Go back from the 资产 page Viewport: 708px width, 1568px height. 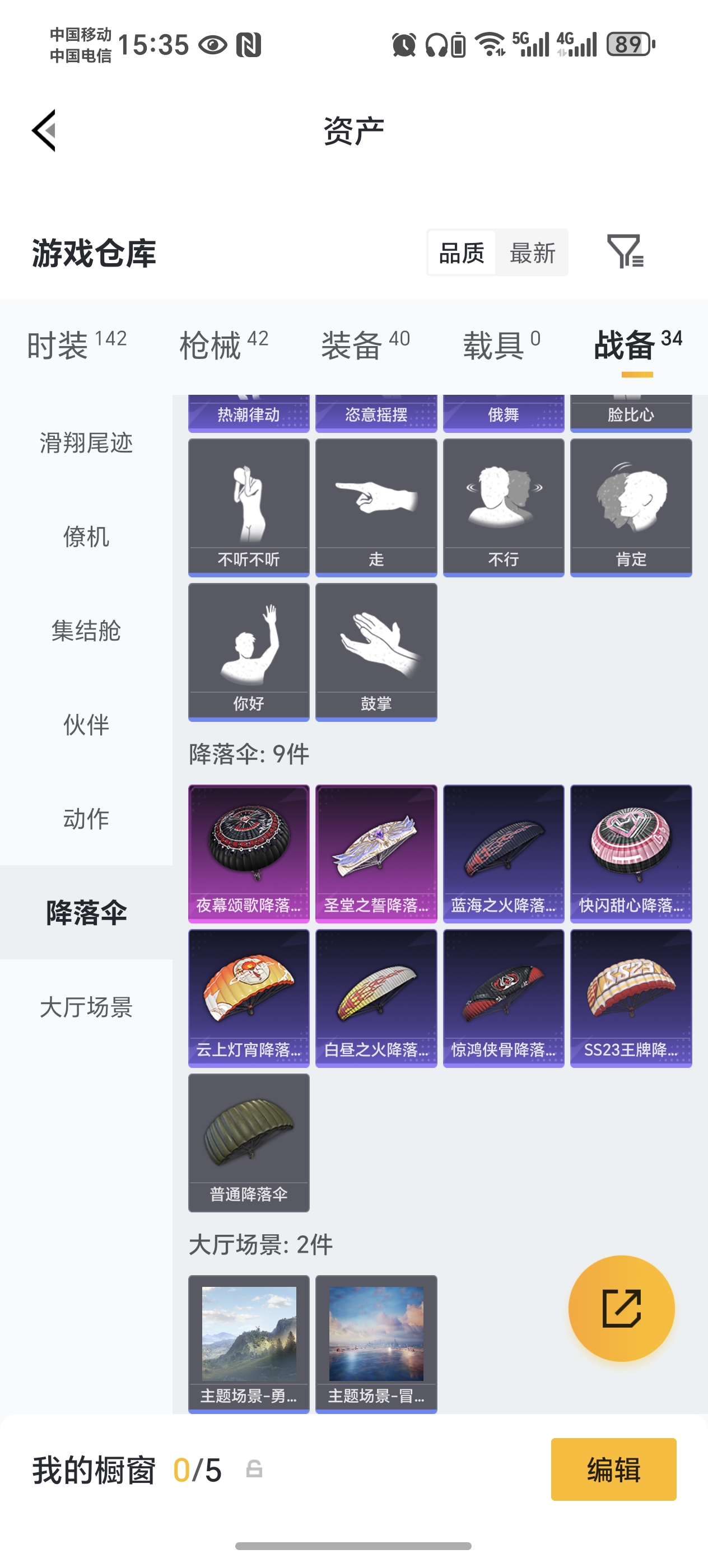click(x=44, y=130)
